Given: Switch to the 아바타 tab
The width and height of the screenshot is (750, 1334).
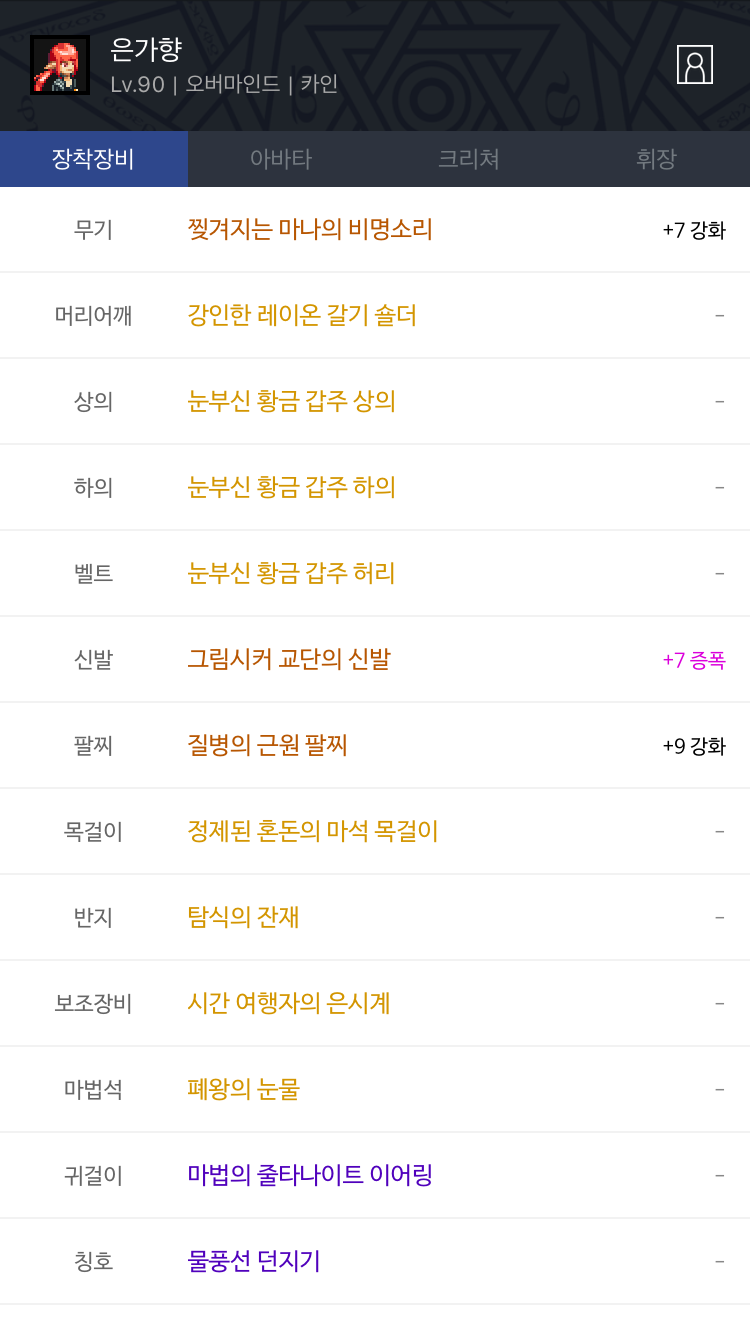Looking at the screenshot, I should tap(281, 159).
